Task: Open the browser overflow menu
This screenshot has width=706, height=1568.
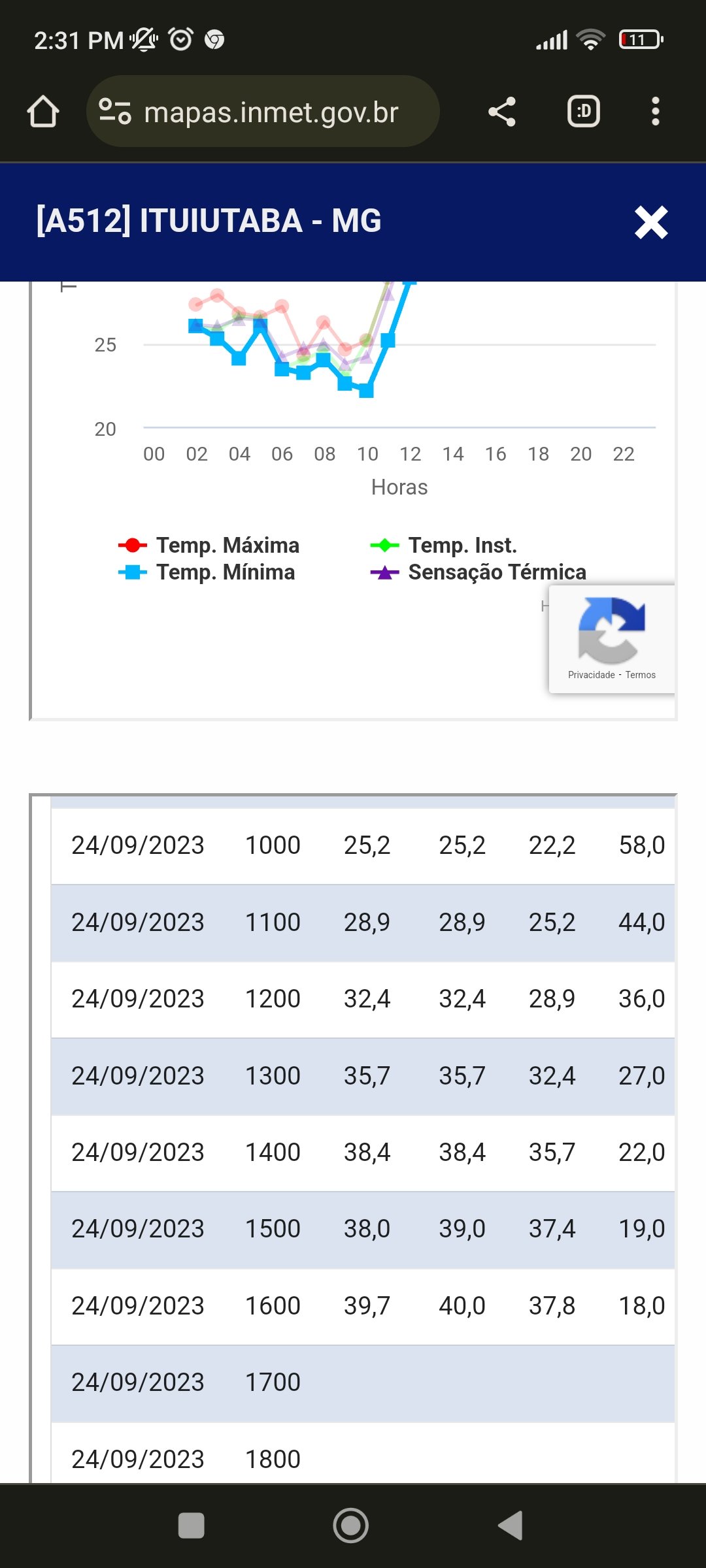Action: click(655, 112)
